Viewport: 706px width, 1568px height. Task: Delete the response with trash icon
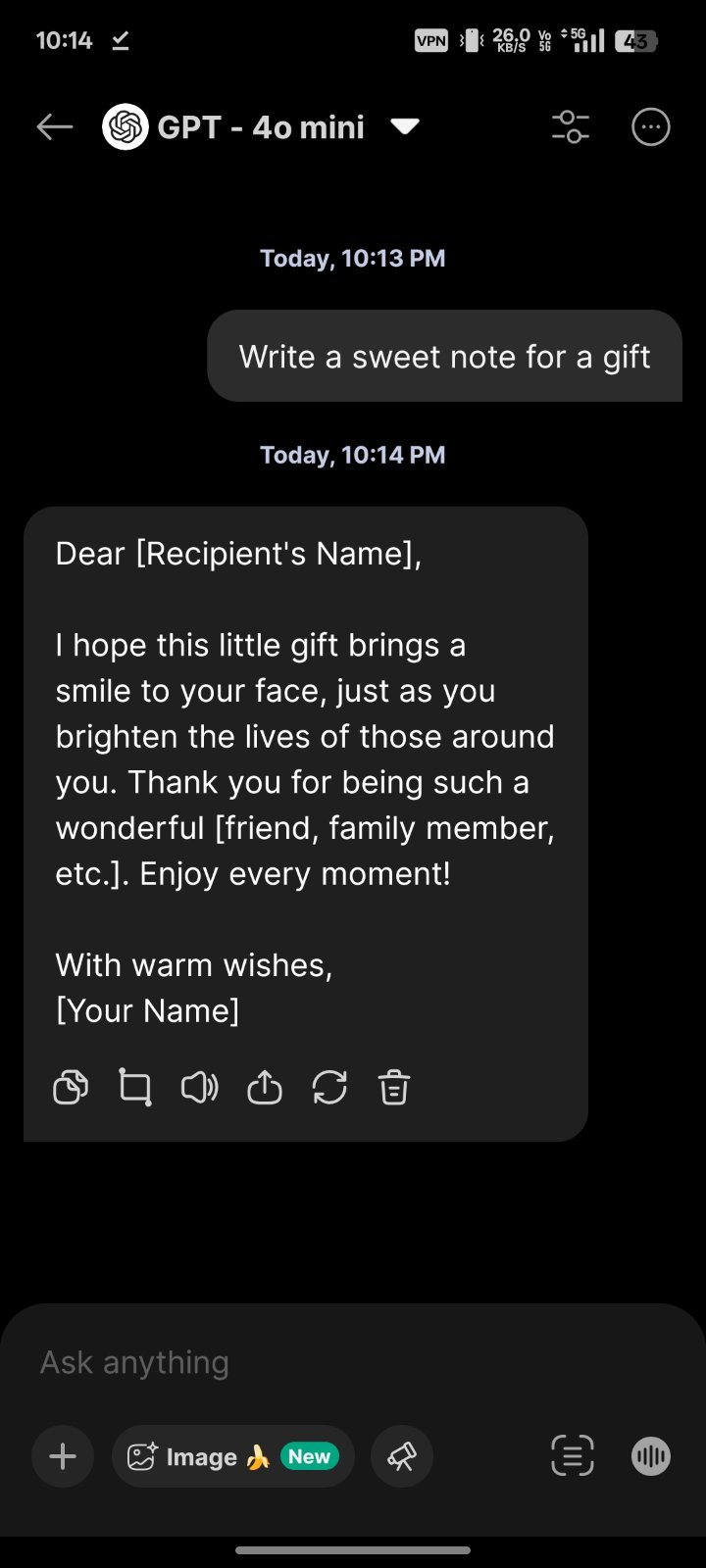(394, 1087)
